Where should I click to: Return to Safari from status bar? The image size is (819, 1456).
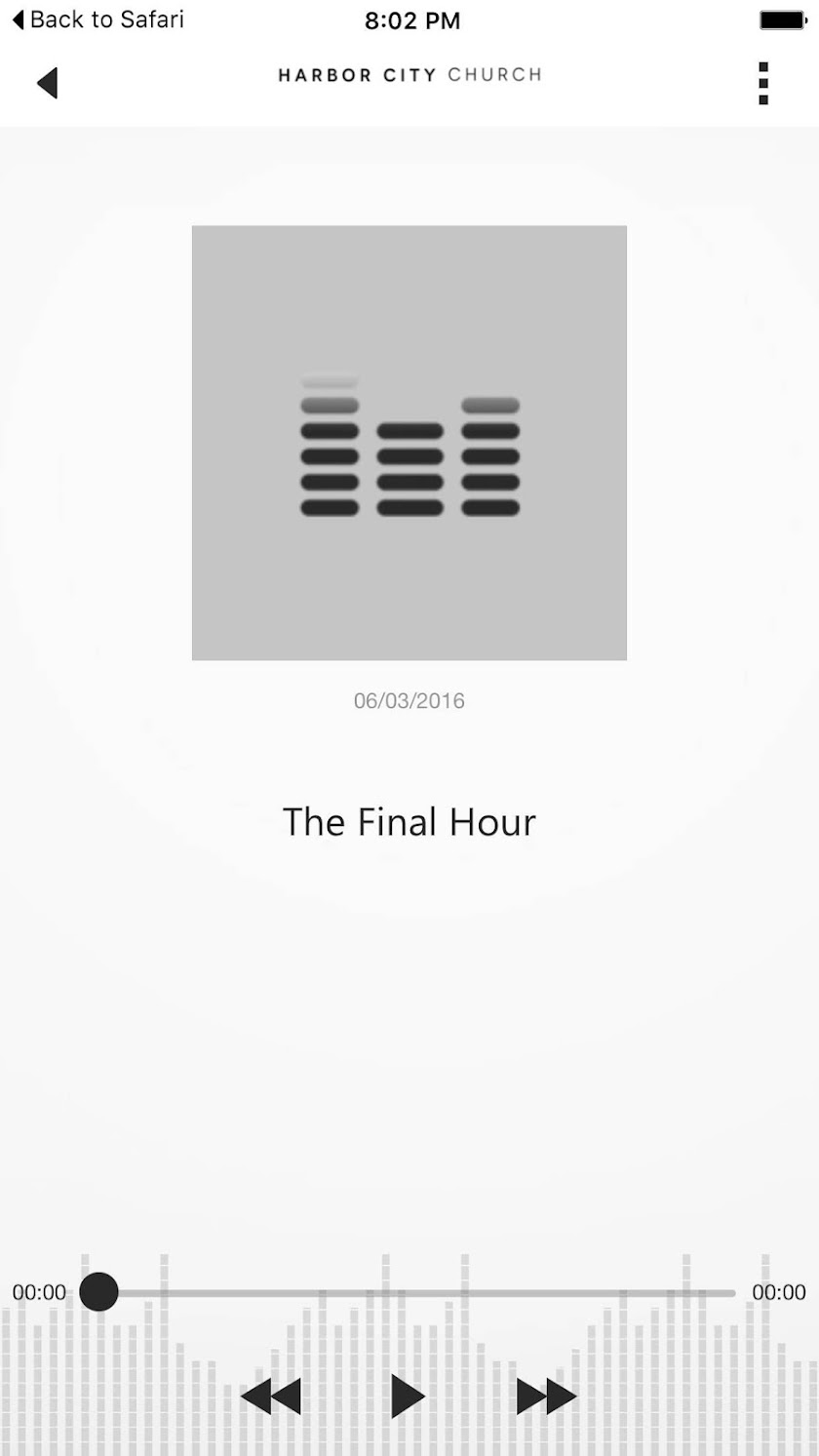pyautogui.click(x=97, y=20)
